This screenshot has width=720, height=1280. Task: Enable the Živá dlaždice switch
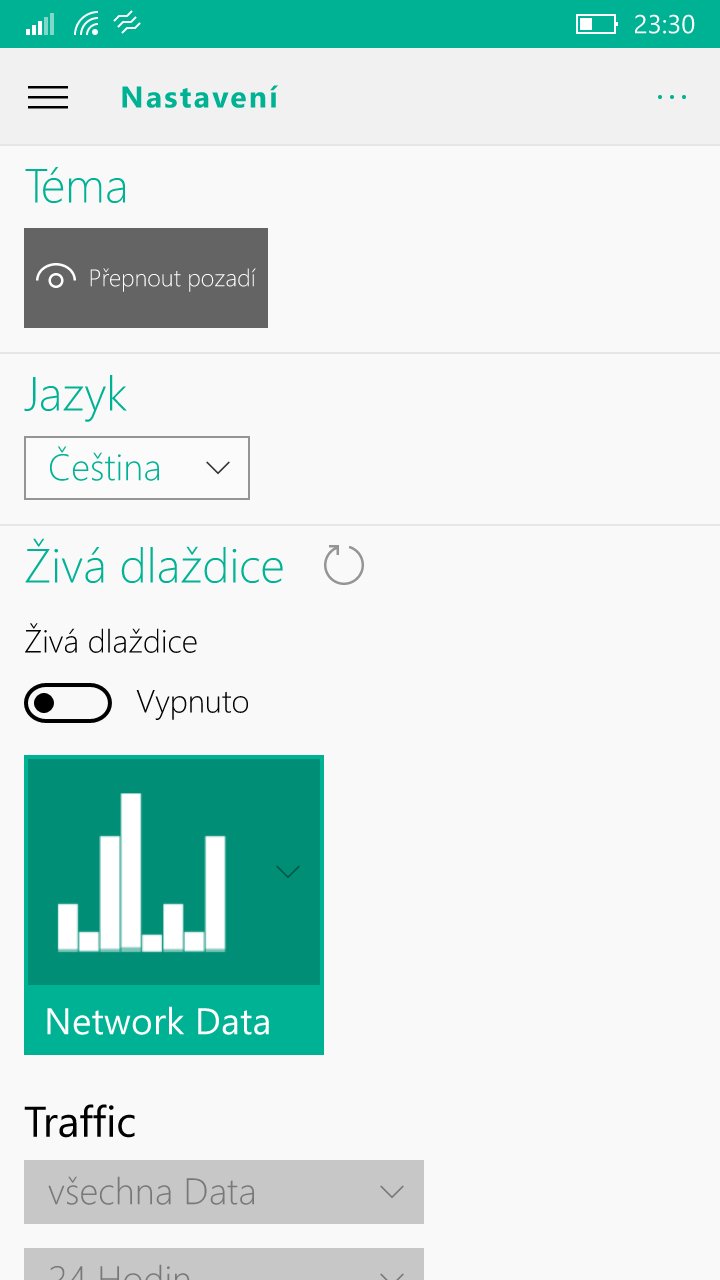click(68, 703)
